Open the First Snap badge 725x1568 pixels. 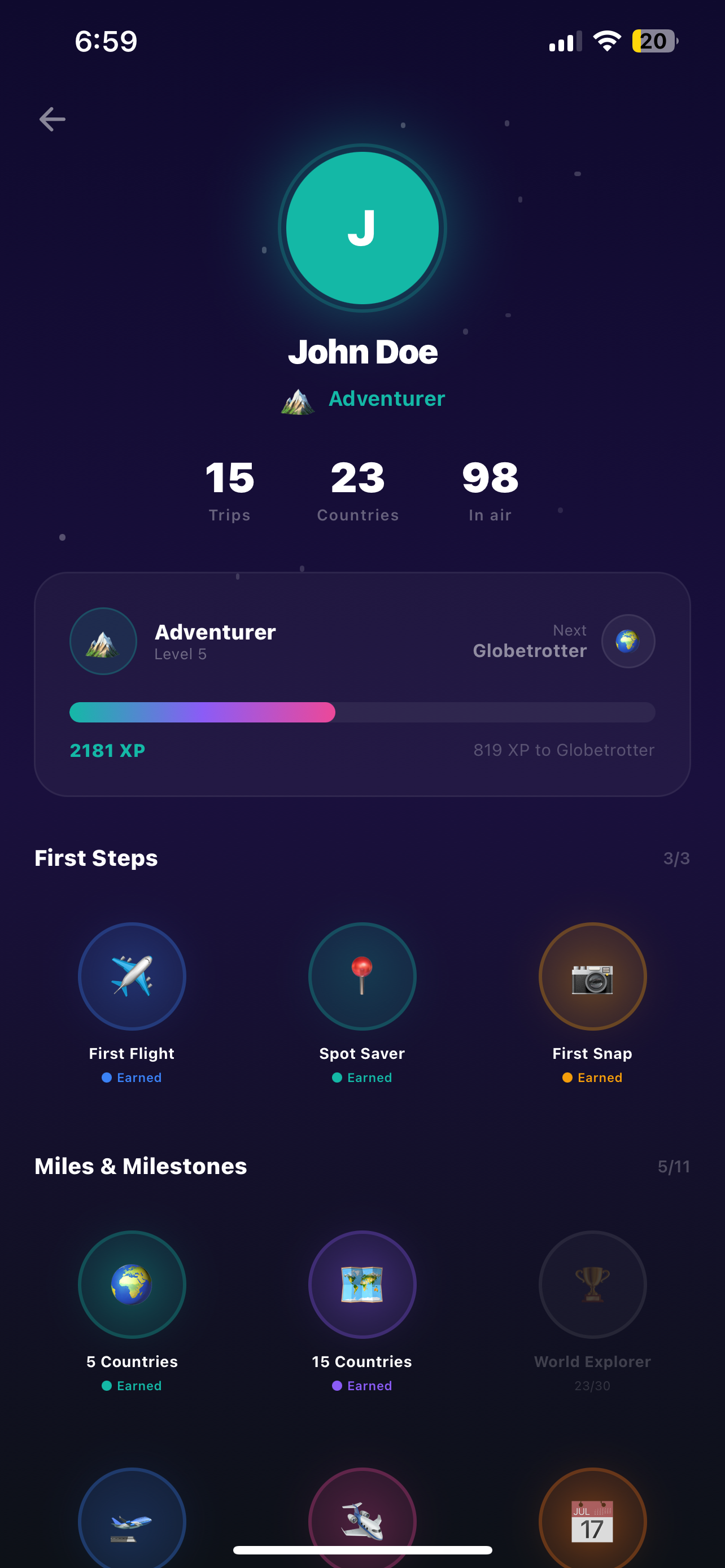pyautogui.click(x=592, y=976)
